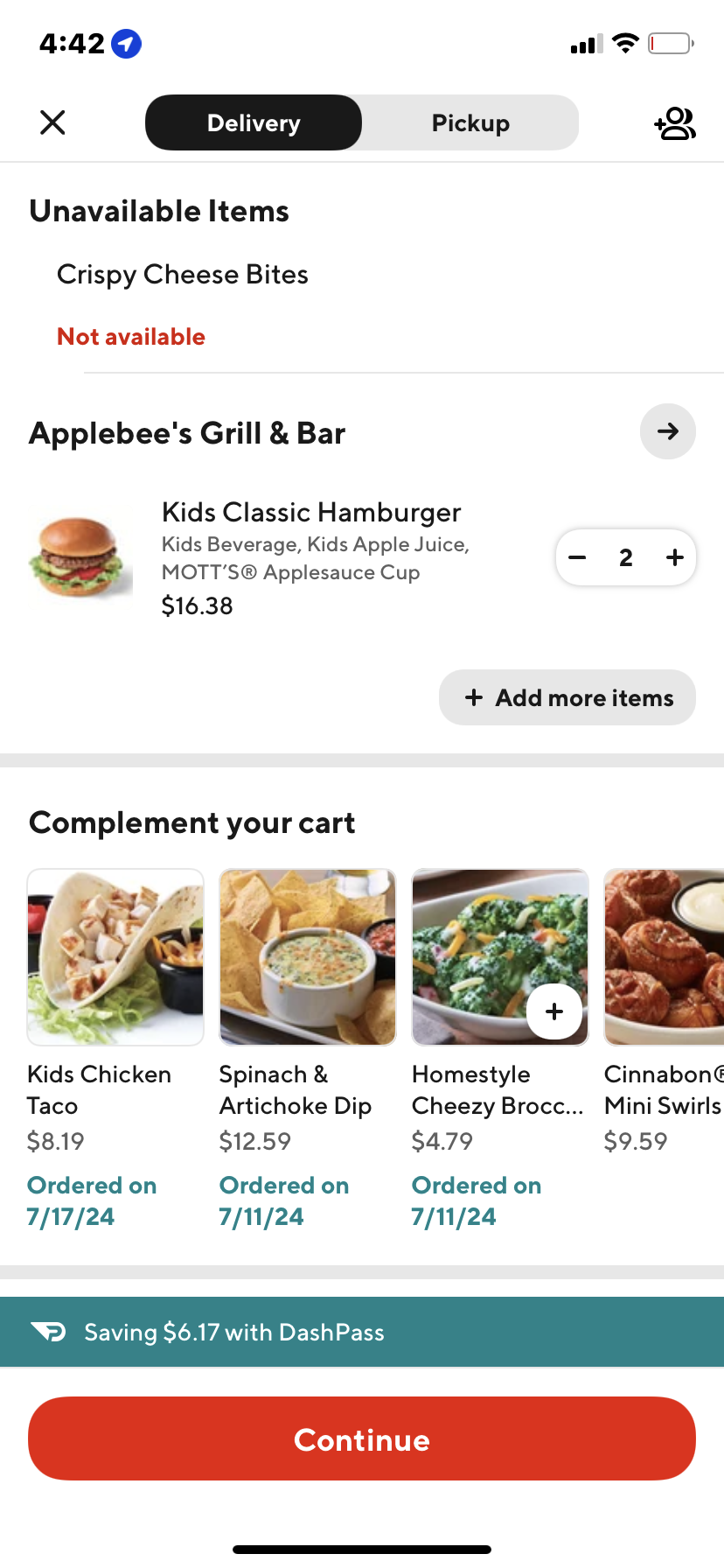
Task: Select the Delivery option
Action: [x=254, y=122]
